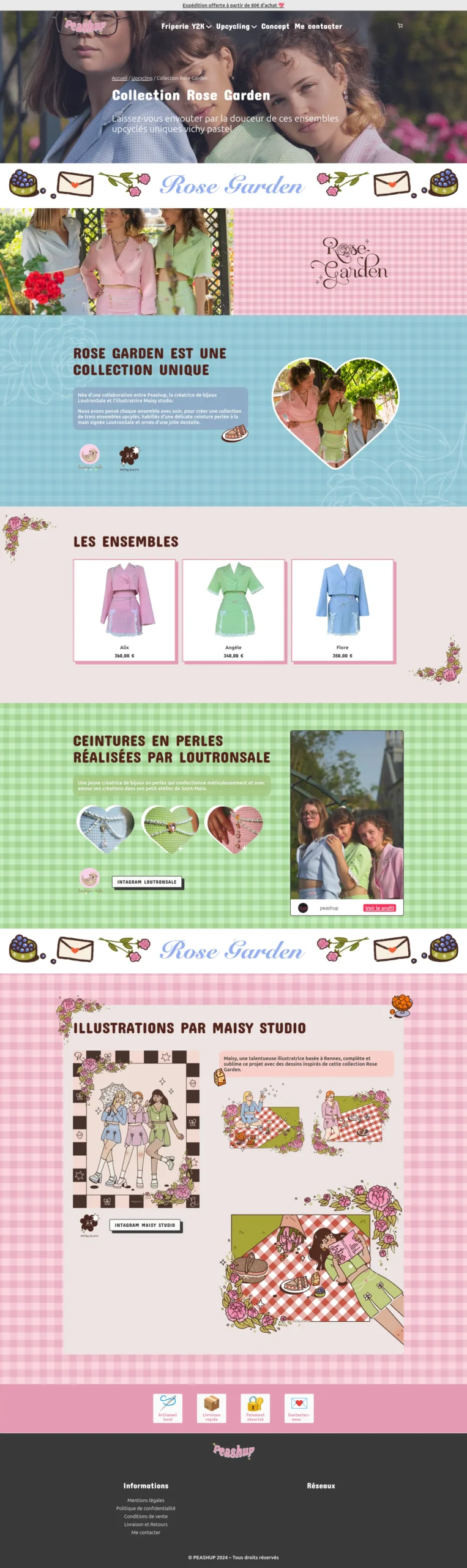467x1568 pixels.
Task: Open the Alix ensemble product card
Action: tap(125, 610)
